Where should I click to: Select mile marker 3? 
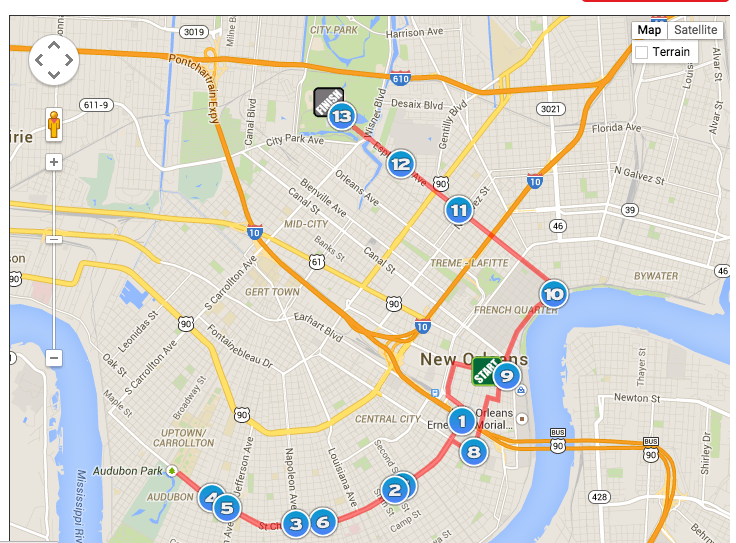[x=295, y=523]
